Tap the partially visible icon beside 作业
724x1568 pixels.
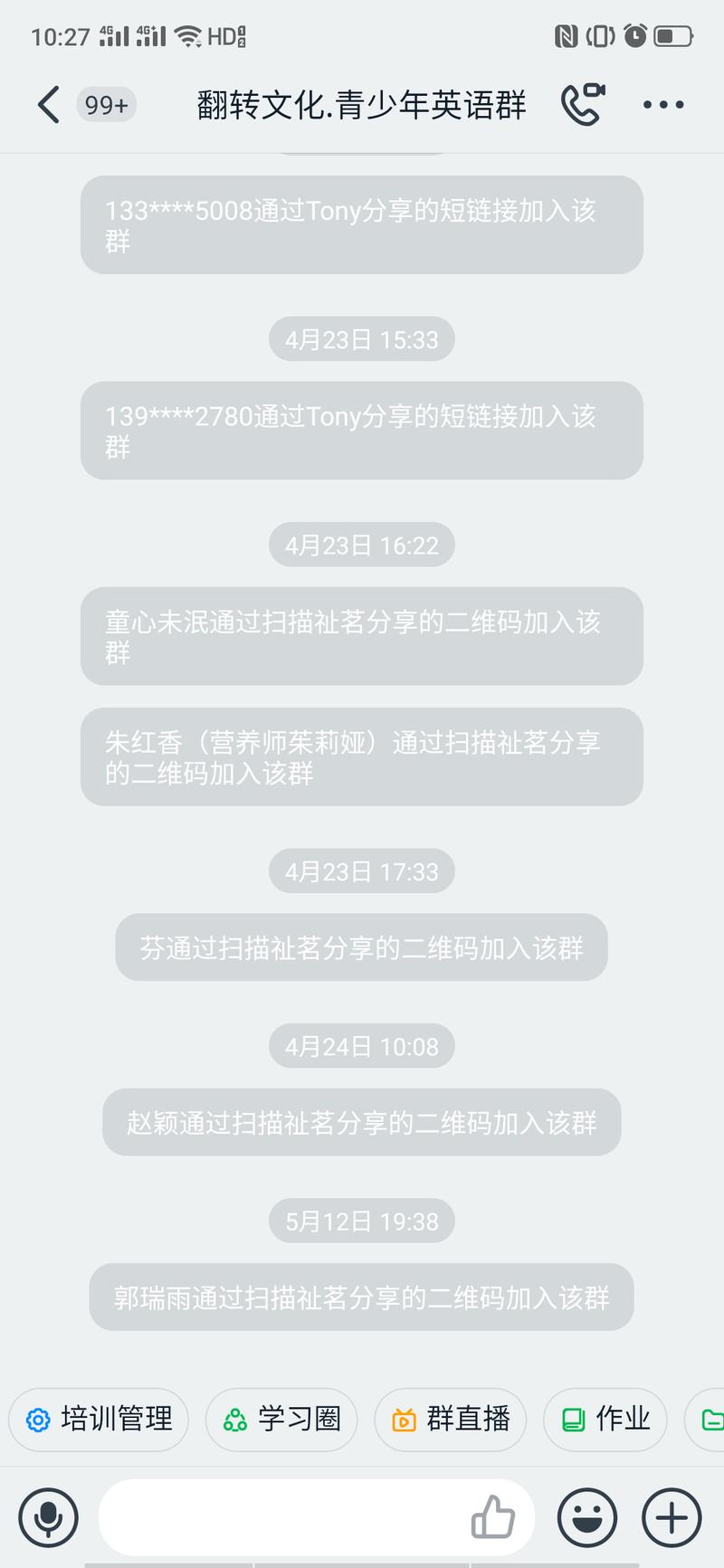[x=711, y=1420]
